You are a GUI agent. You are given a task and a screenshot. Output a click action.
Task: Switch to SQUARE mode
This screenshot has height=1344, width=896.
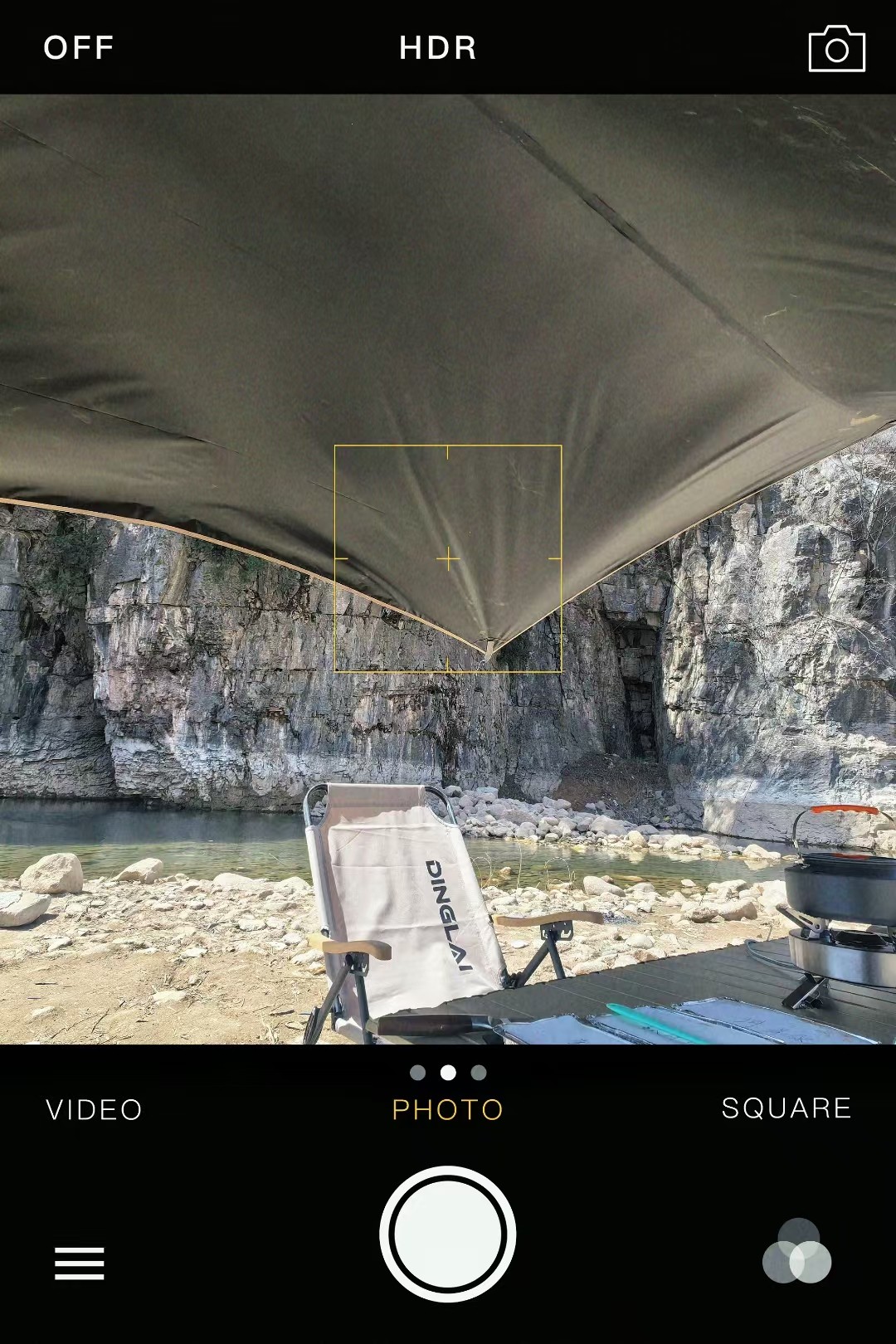[786, 1108]
